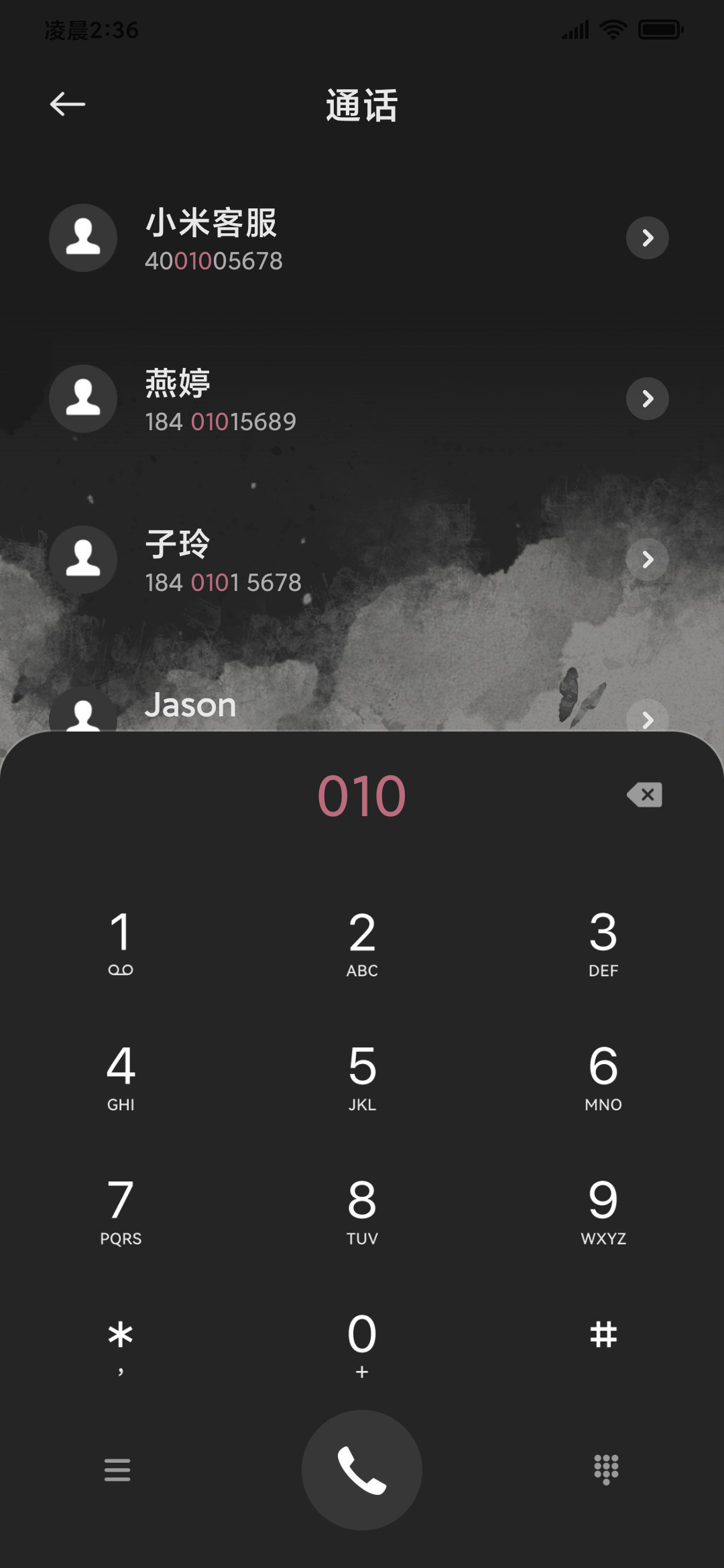Screen dimensions: 724x1568
Task: Open details chevron for 子玲
Action: click(x=647, y=560)
